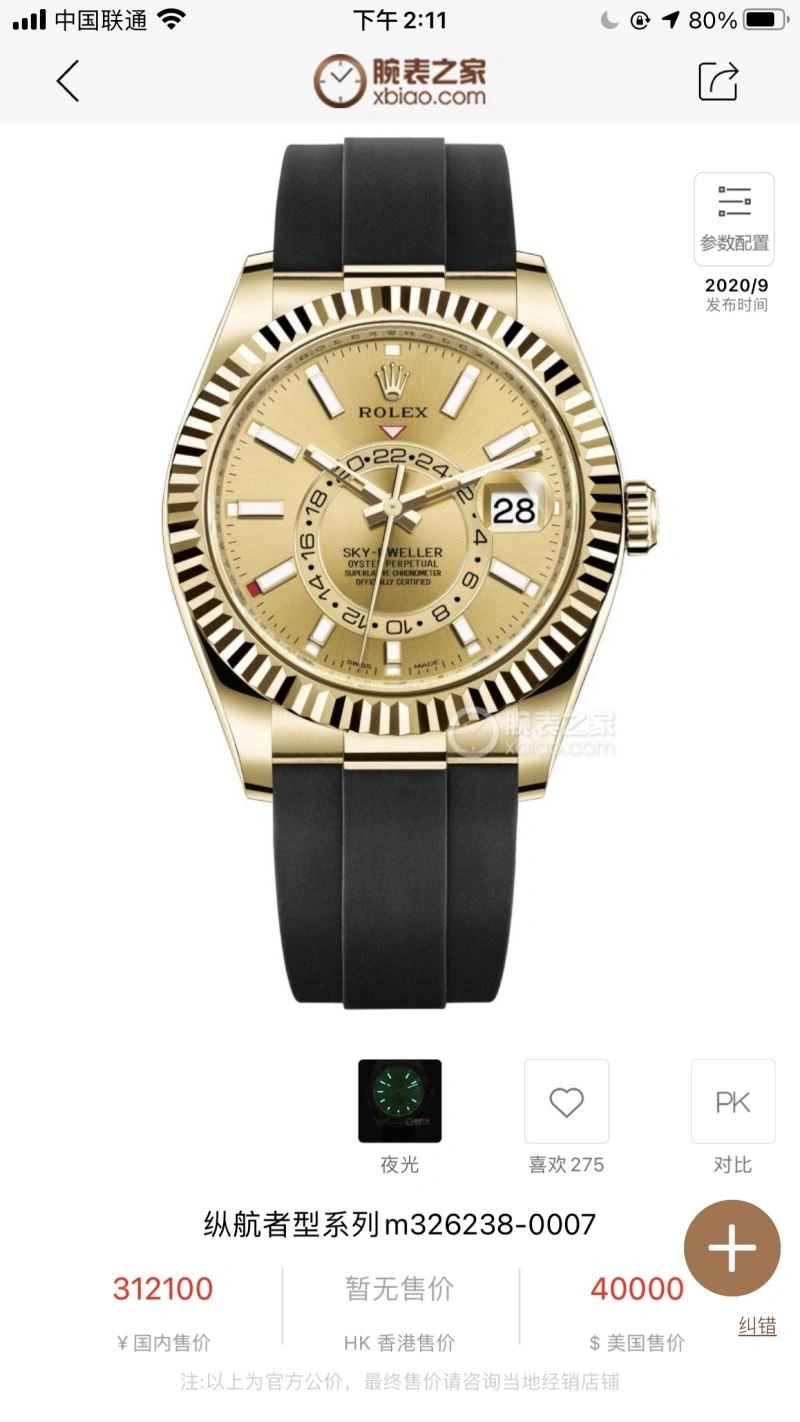800x1422 pixels.
Task: Open the brown plus floating button
Action: tap(732, 1248)
